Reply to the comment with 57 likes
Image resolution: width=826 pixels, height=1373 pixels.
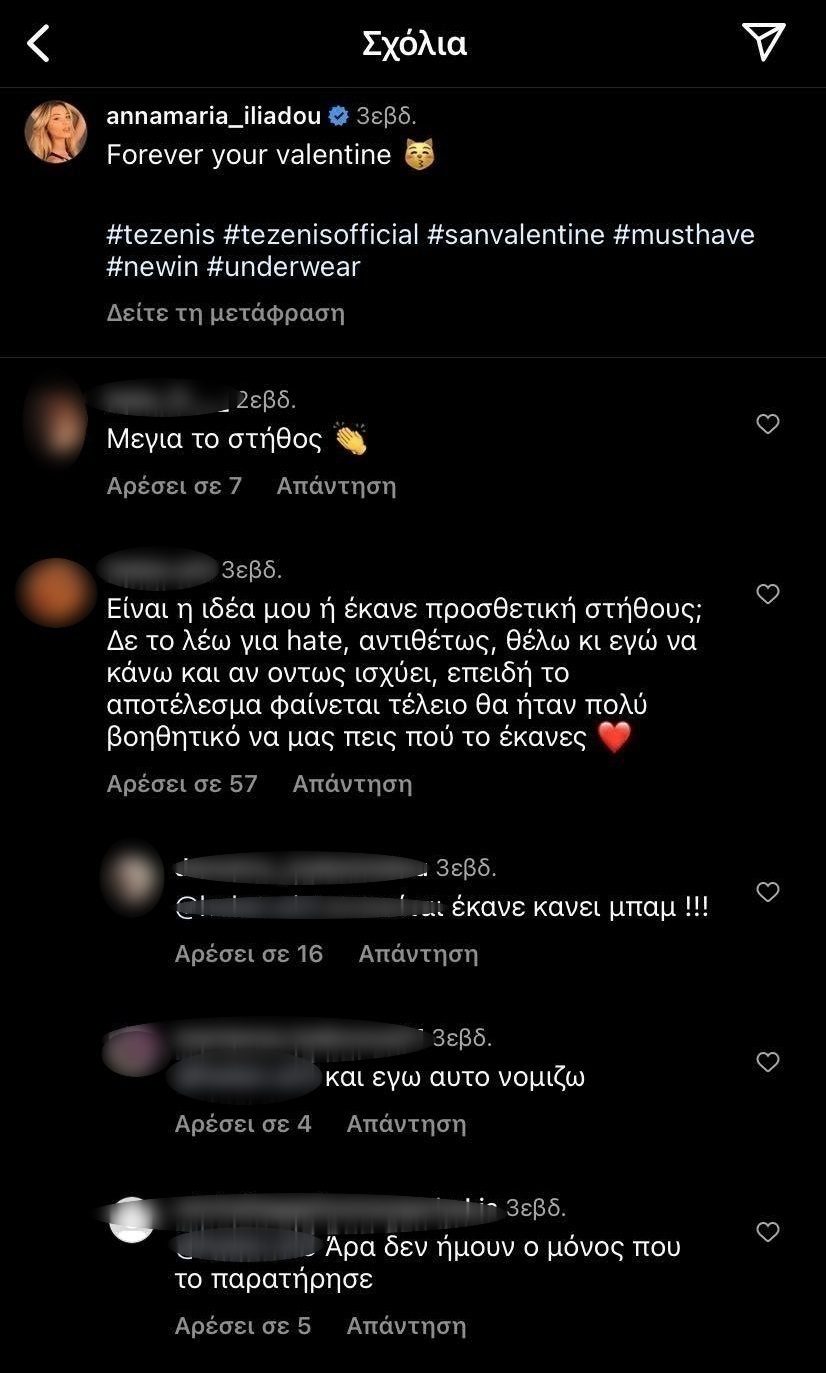(x=352, y=784)
